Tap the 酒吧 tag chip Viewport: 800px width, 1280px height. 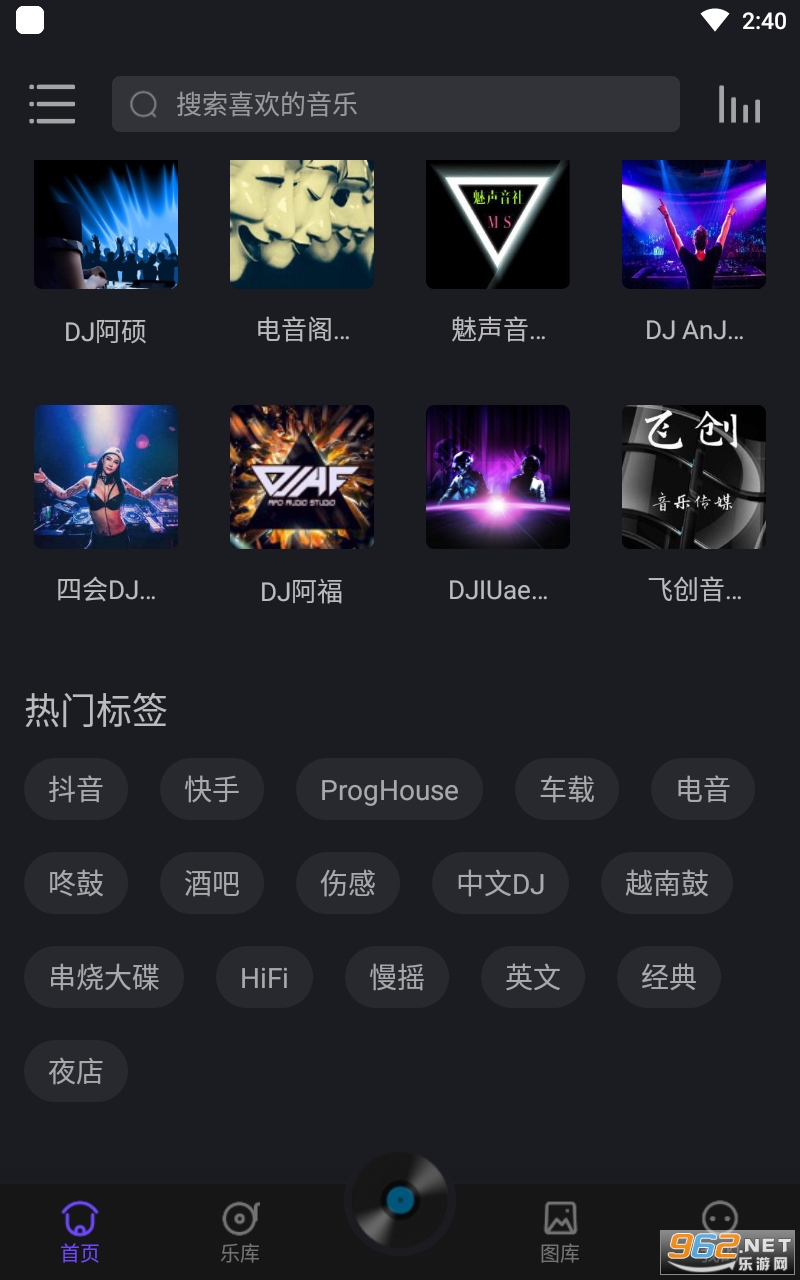tap(212, 883)
